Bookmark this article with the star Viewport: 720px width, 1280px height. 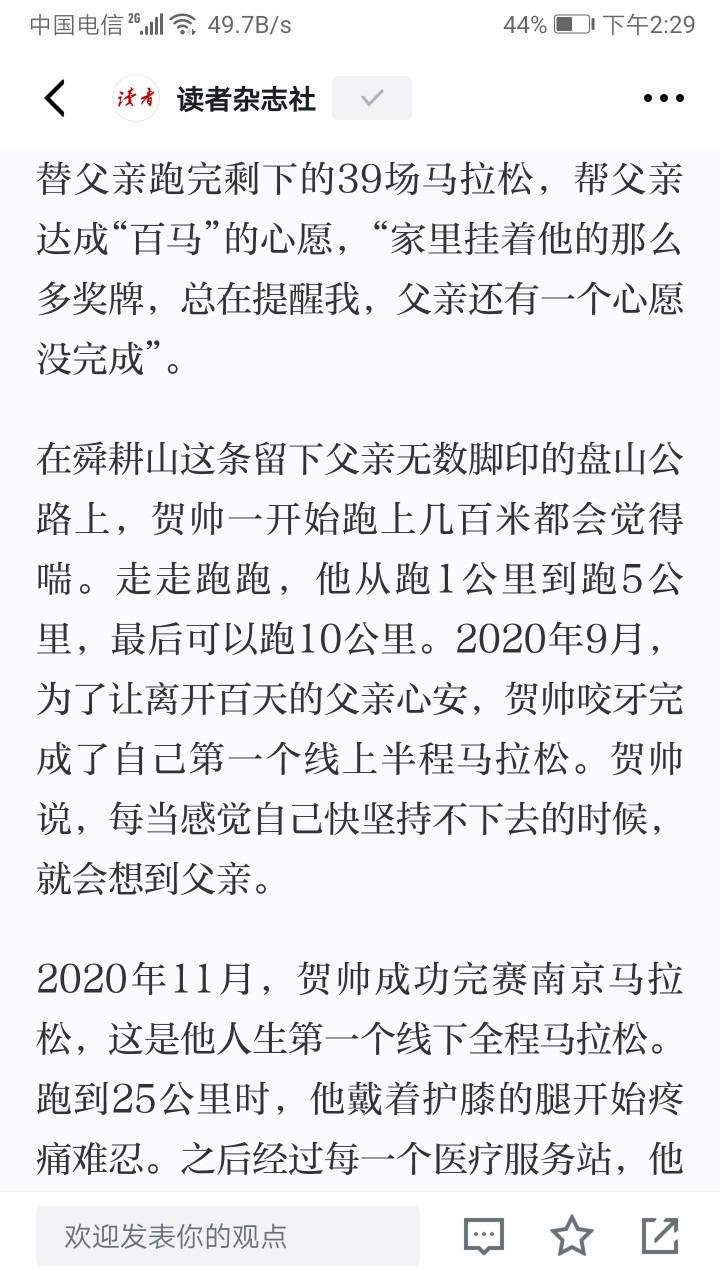[x=572, y=1236]
